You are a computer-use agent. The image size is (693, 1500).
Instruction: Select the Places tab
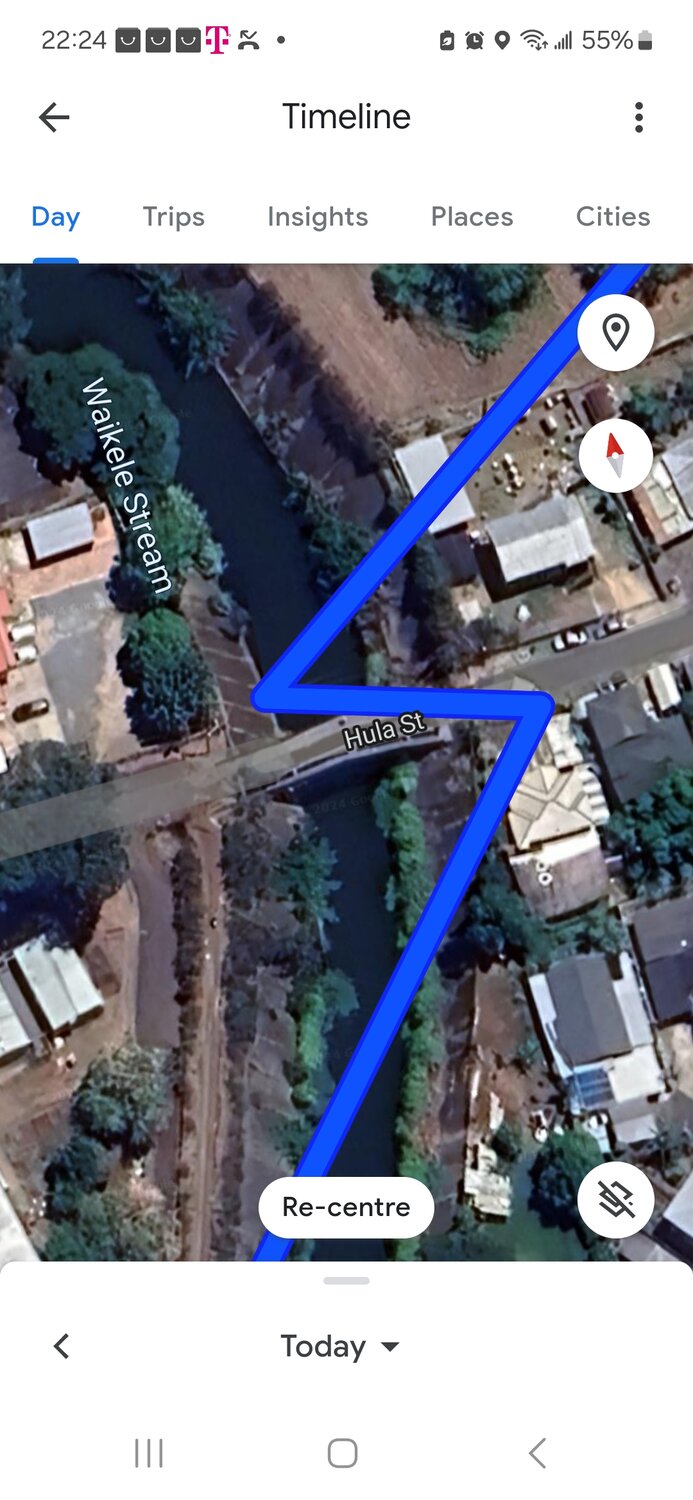tap(471, 217)
